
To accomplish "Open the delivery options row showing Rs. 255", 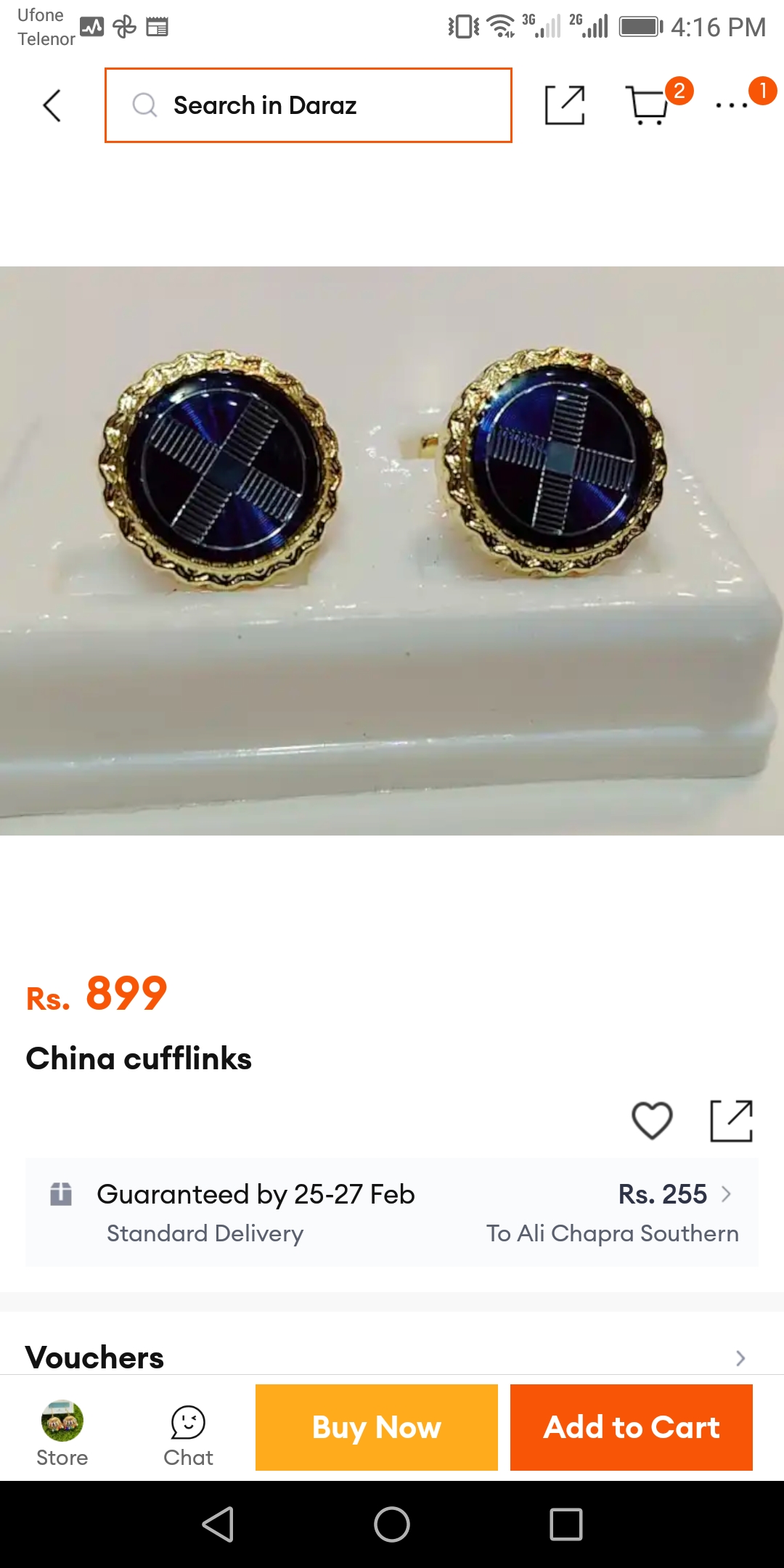I will point(392,1212).
